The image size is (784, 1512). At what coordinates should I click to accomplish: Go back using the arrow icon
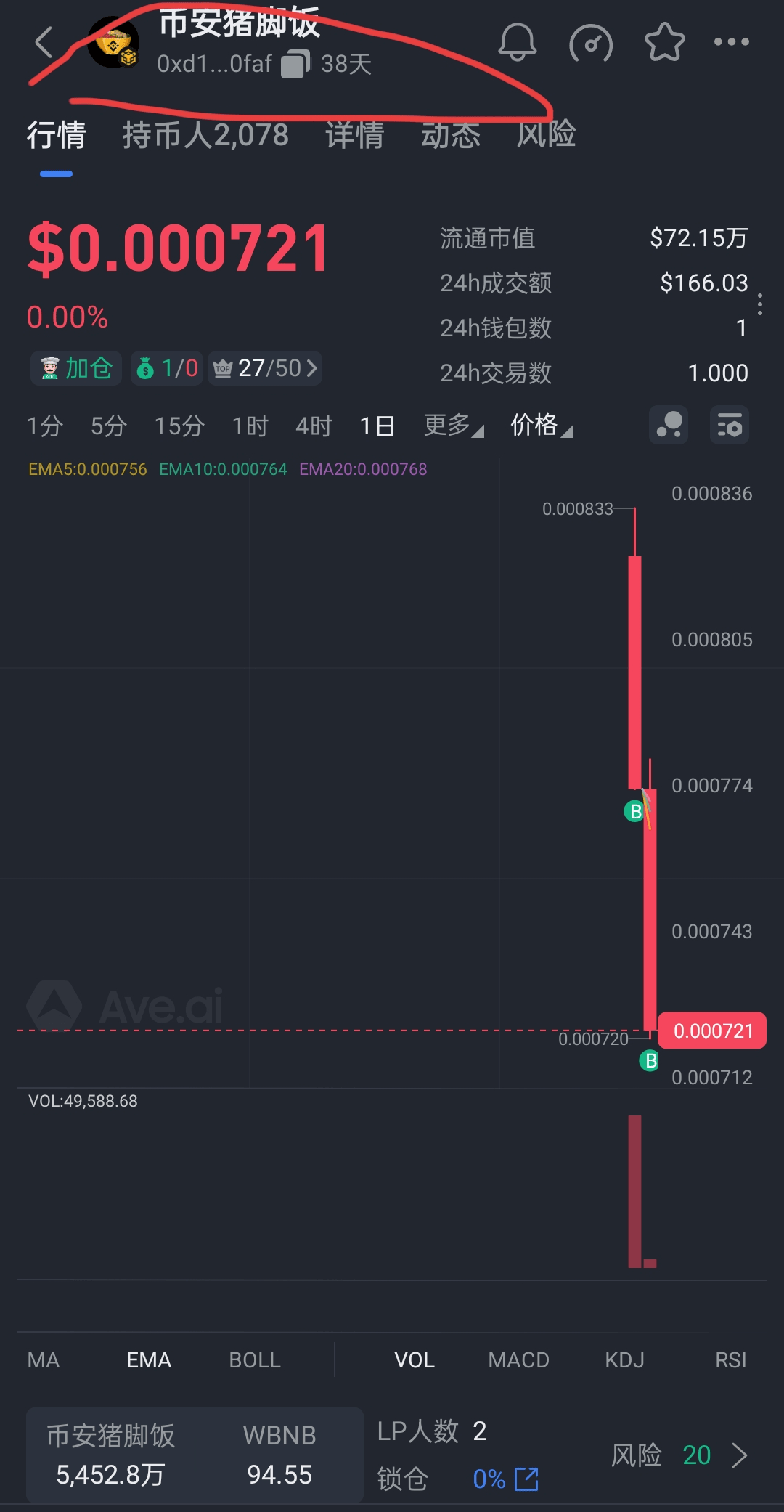(45, 42)
